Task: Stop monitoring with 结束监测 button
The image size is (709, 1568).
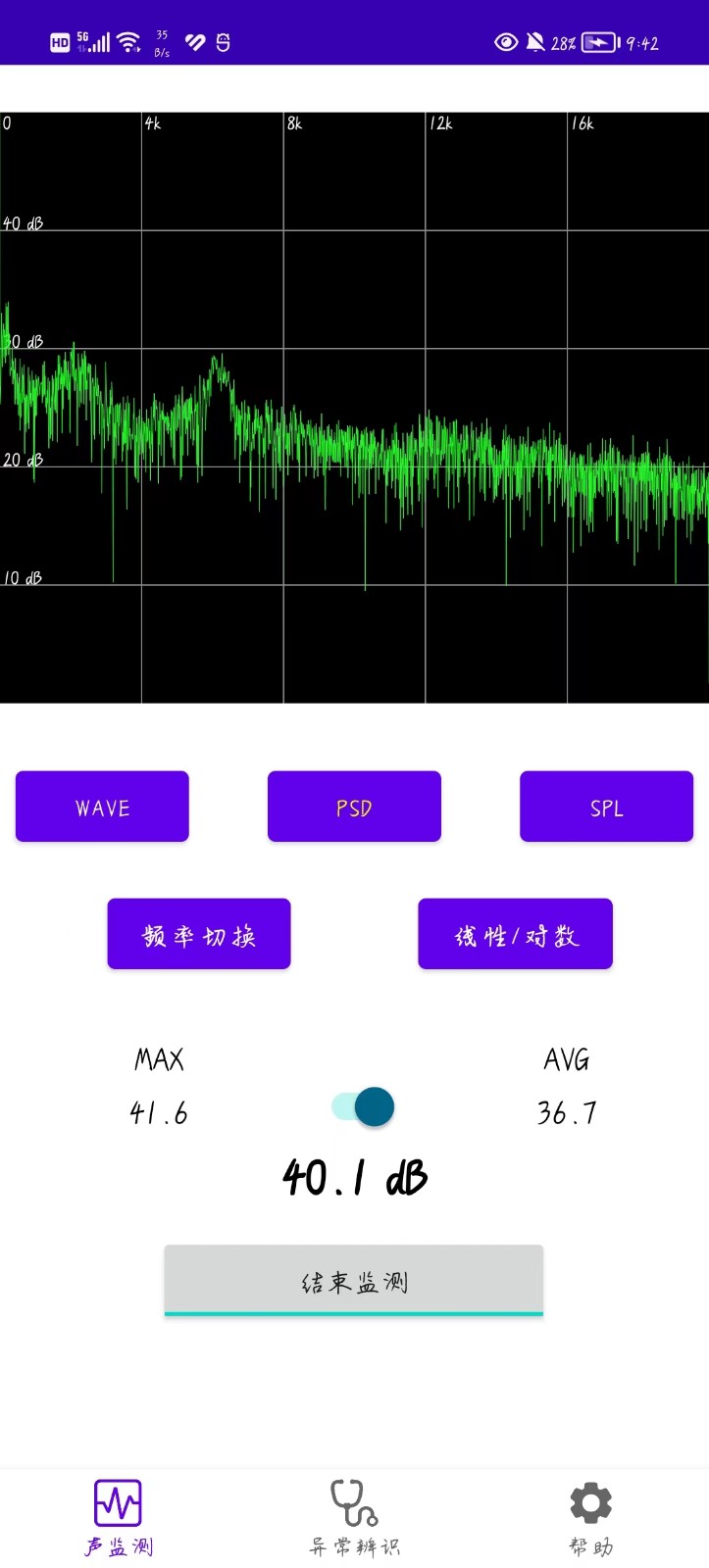Action: coord(354,1281)
